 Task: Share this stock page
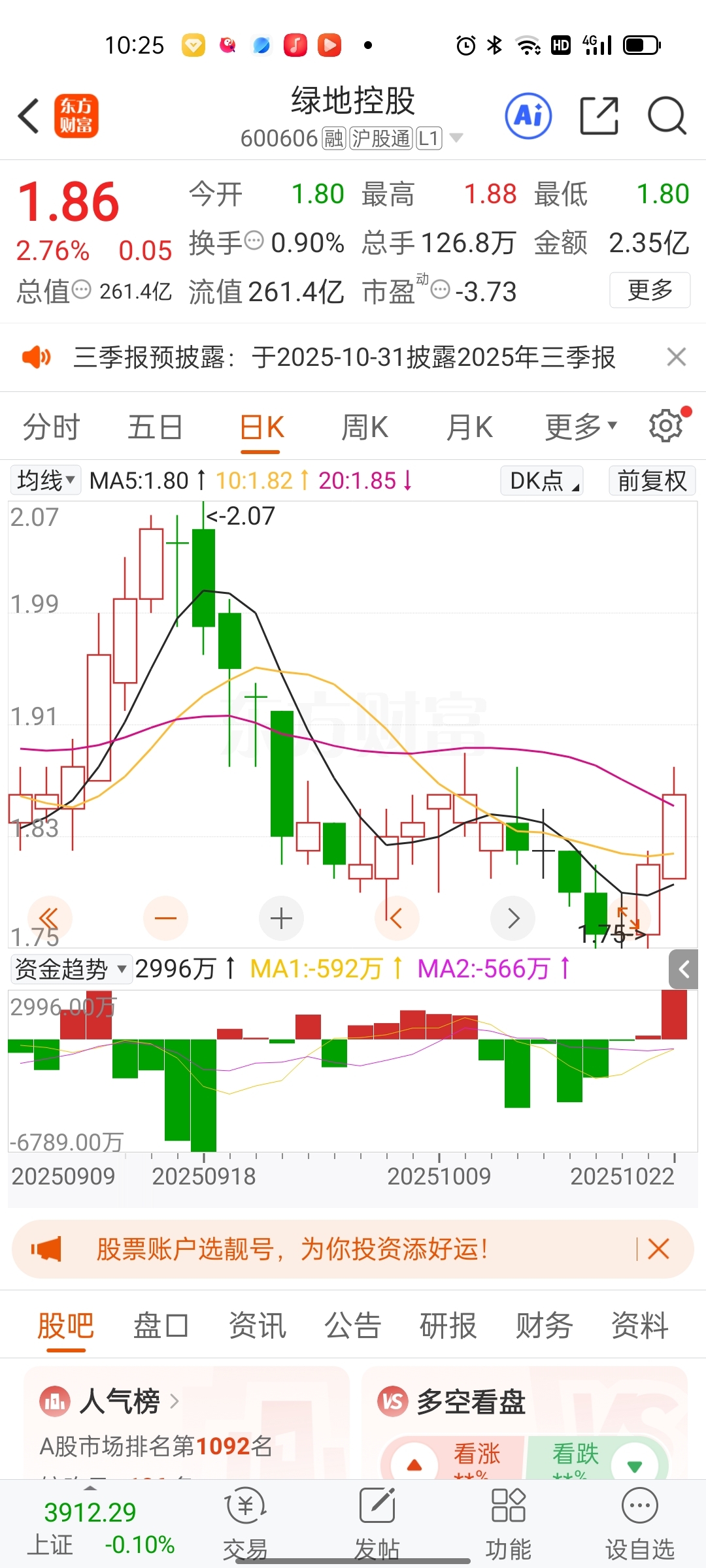click(x=599, y=116)
